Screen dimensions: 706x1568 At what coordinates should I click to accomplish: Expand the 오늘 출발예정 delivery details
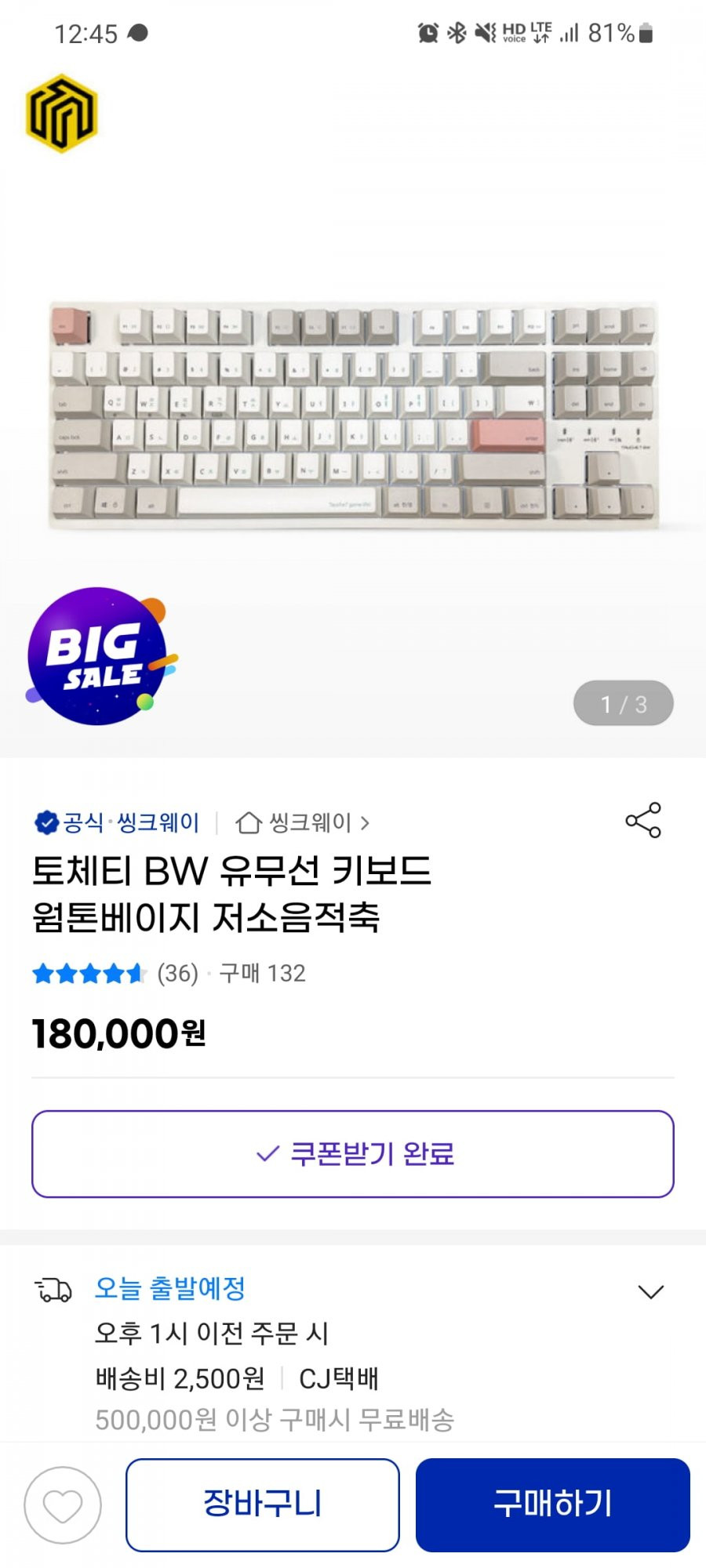650,1291
